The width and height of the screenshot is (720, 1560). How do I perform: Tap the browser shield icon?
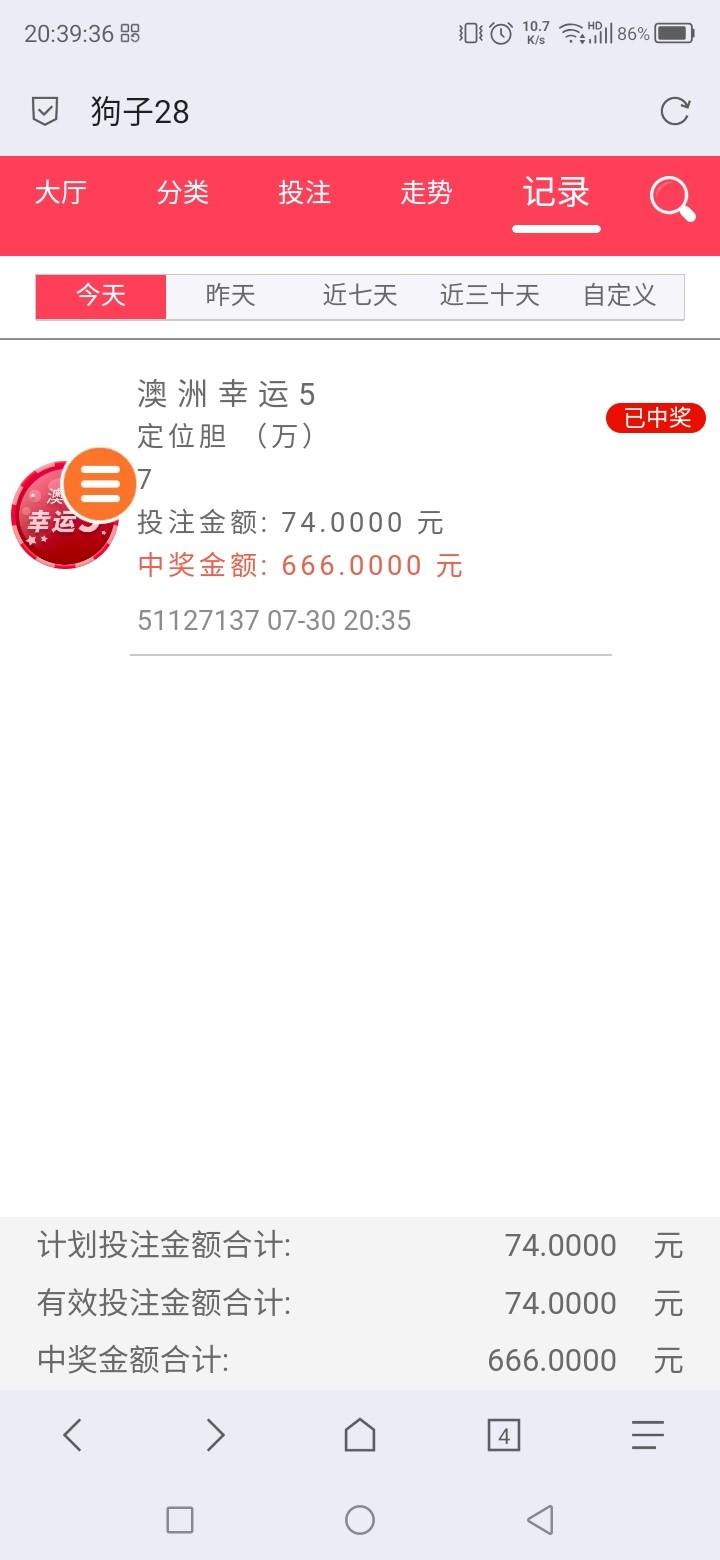click(x=45, y=111)
